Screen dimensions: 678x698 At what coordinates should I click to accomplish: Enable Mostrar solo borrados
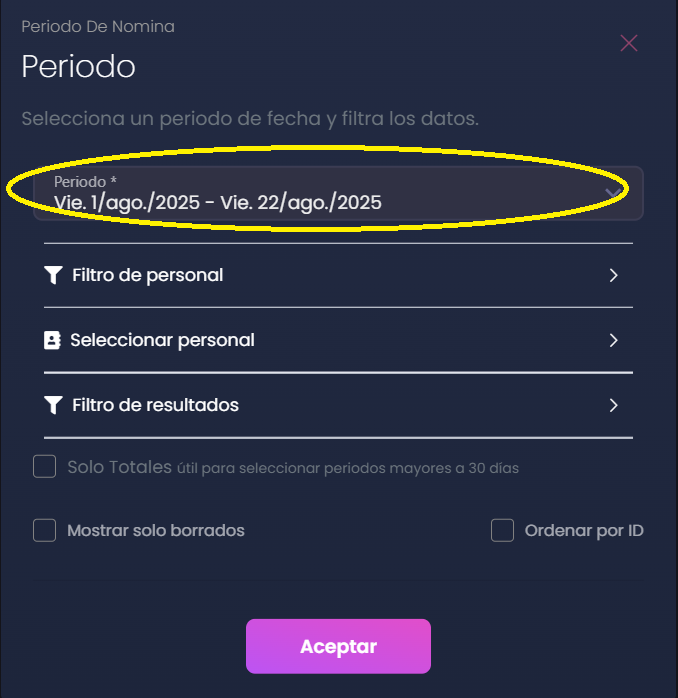coord(44,530)
